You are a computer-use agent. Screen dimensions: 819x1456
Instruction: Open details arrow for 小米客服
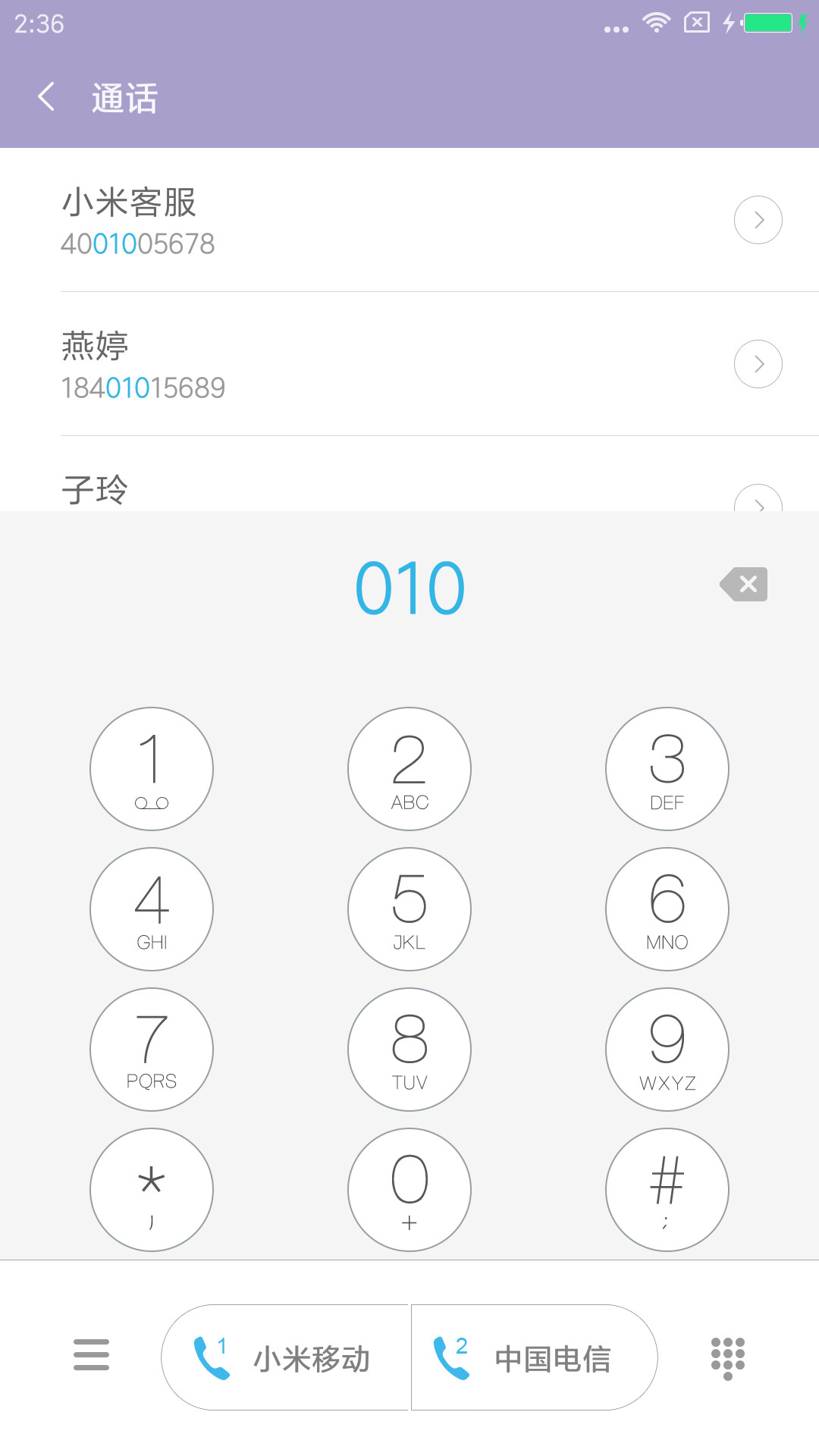pos(758,220)
